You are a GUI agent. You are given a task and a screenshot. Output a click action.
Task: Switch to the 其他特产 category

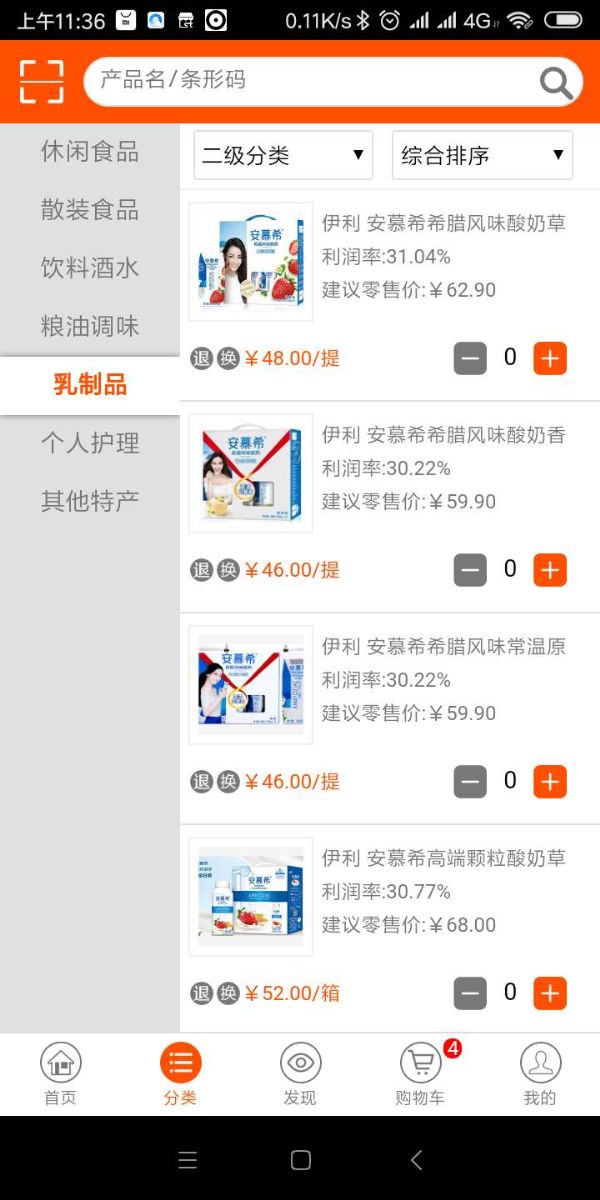pyautogui.click(x=90, y=501)
